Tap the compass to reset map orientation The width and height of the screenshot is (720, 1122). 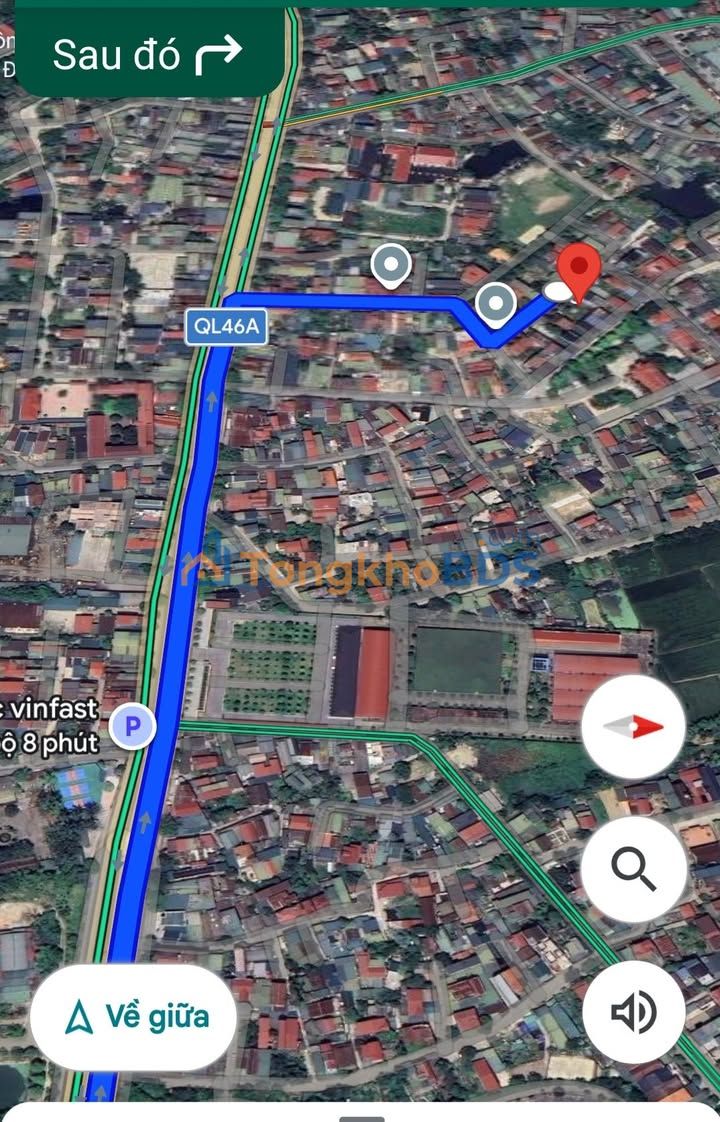point(633,727)
